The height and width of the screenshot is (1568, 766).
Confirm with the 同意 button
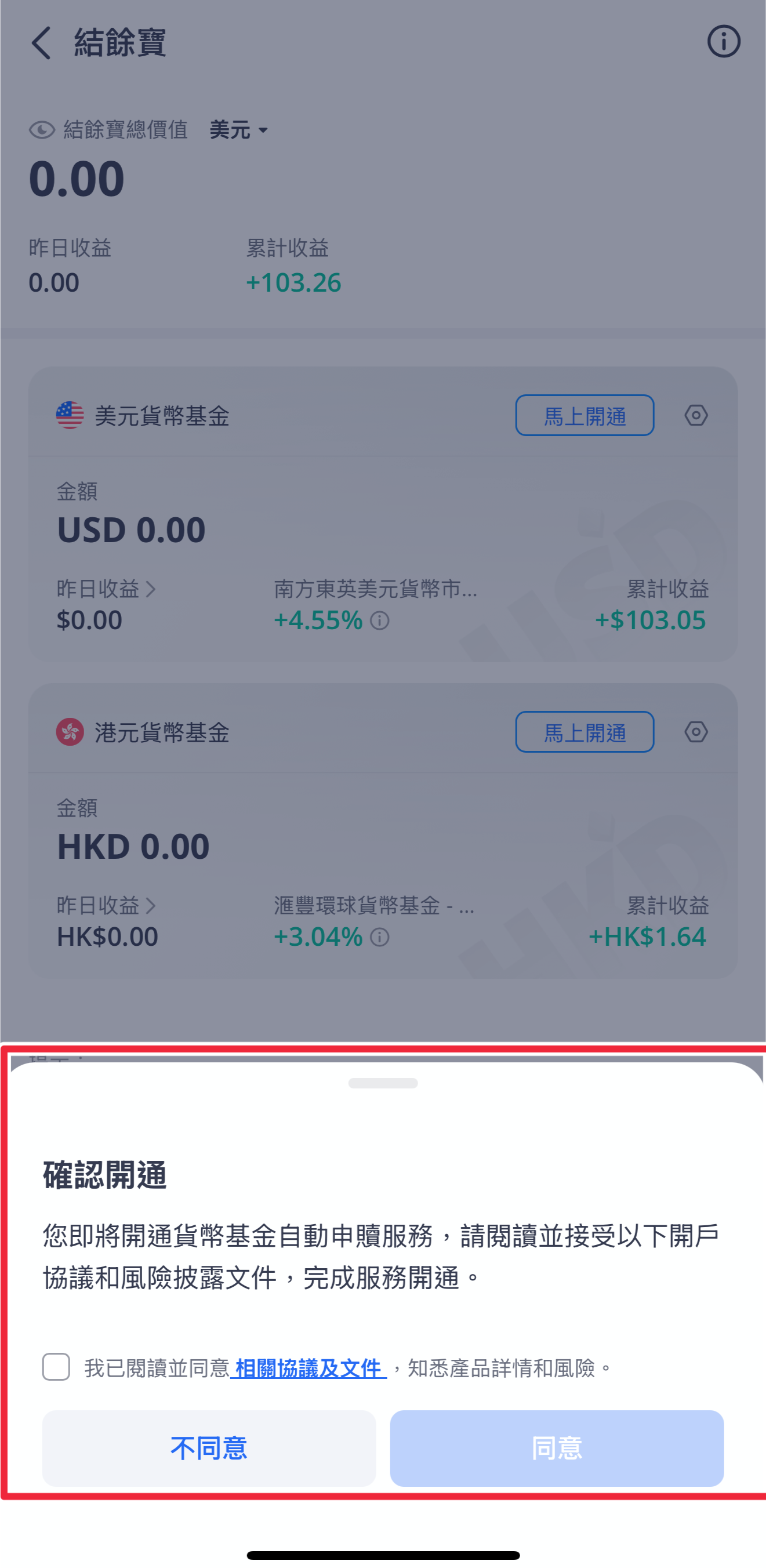[557, 1449]
